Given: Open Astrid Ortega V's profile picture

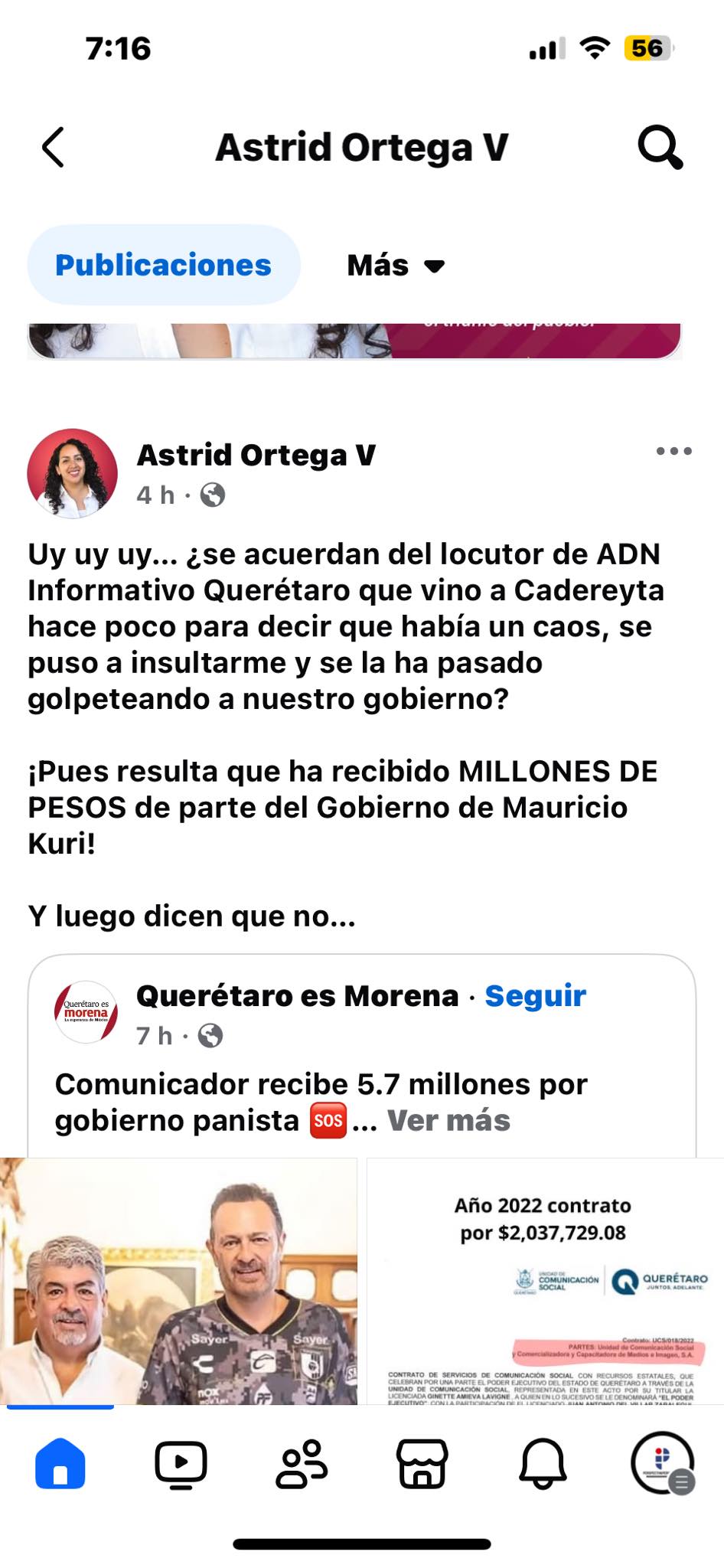Looking at the screenshot, I should tap(73, 474).
